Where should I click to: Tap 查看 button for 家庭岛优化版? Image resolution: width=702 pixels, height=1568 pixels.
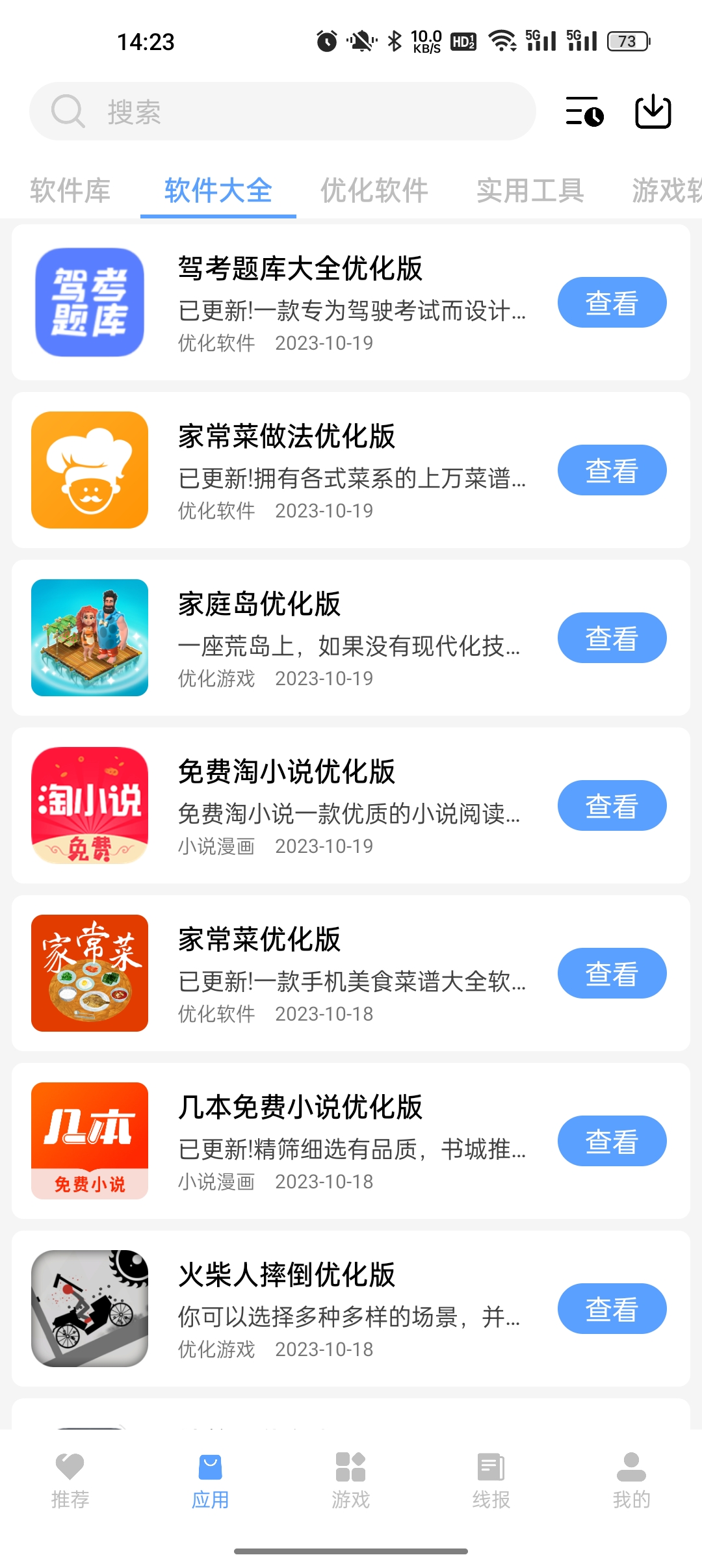[x=612, y=637]
